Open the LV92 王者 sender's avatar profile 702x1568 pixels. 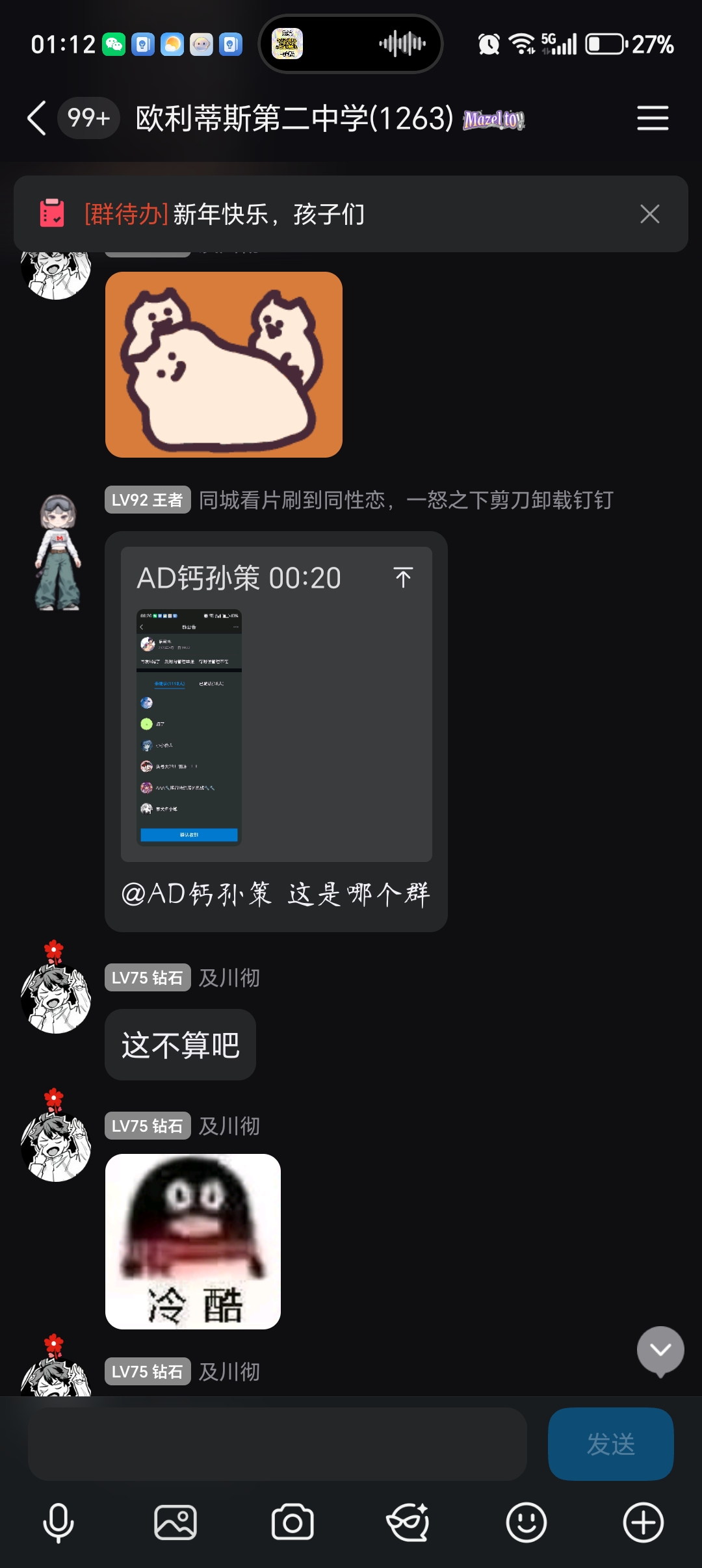point(58,553)
